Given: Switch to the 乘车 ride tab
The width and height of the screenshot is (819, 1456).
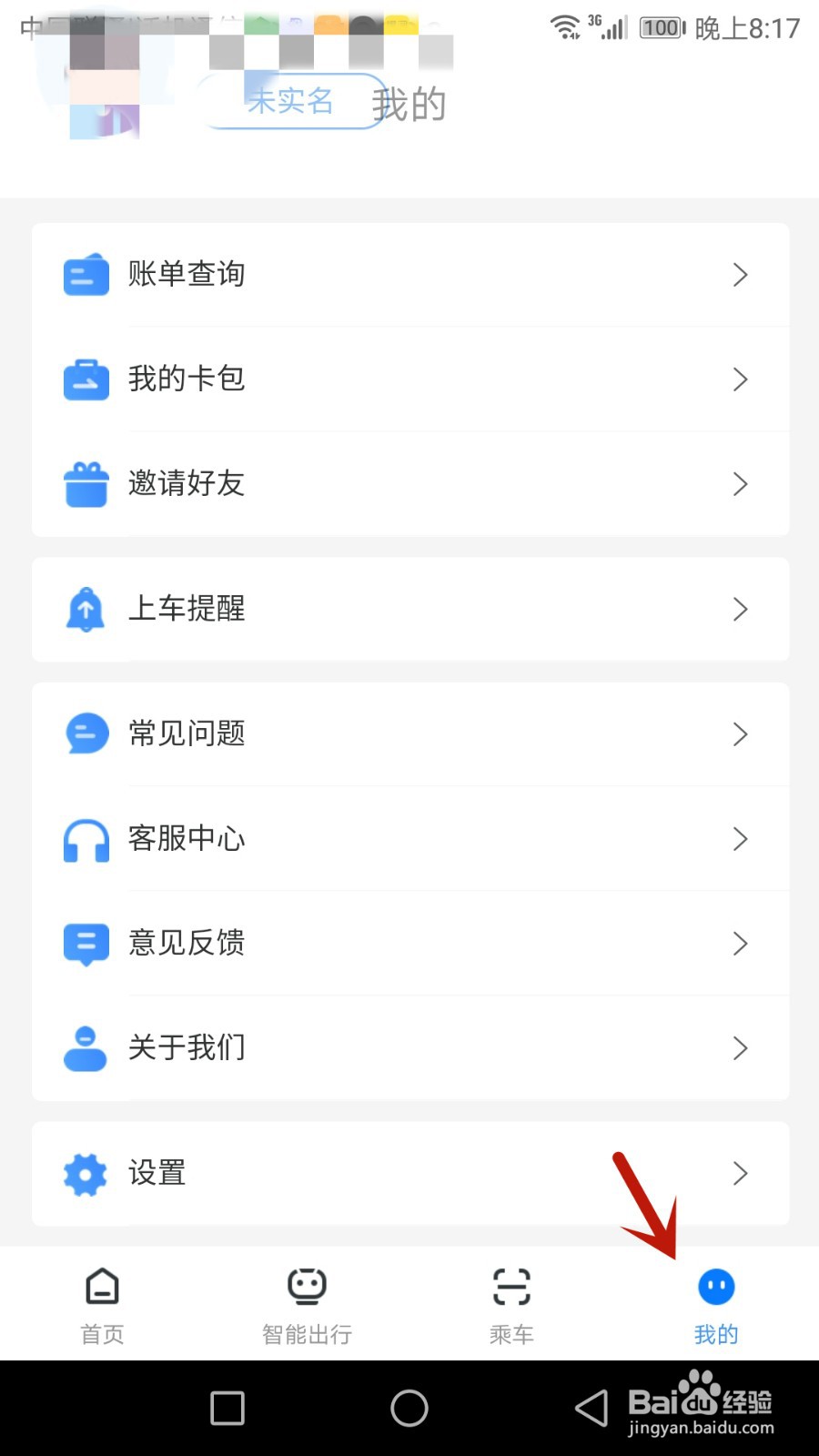Looking at the screenshot, I should click(511, 1305).
